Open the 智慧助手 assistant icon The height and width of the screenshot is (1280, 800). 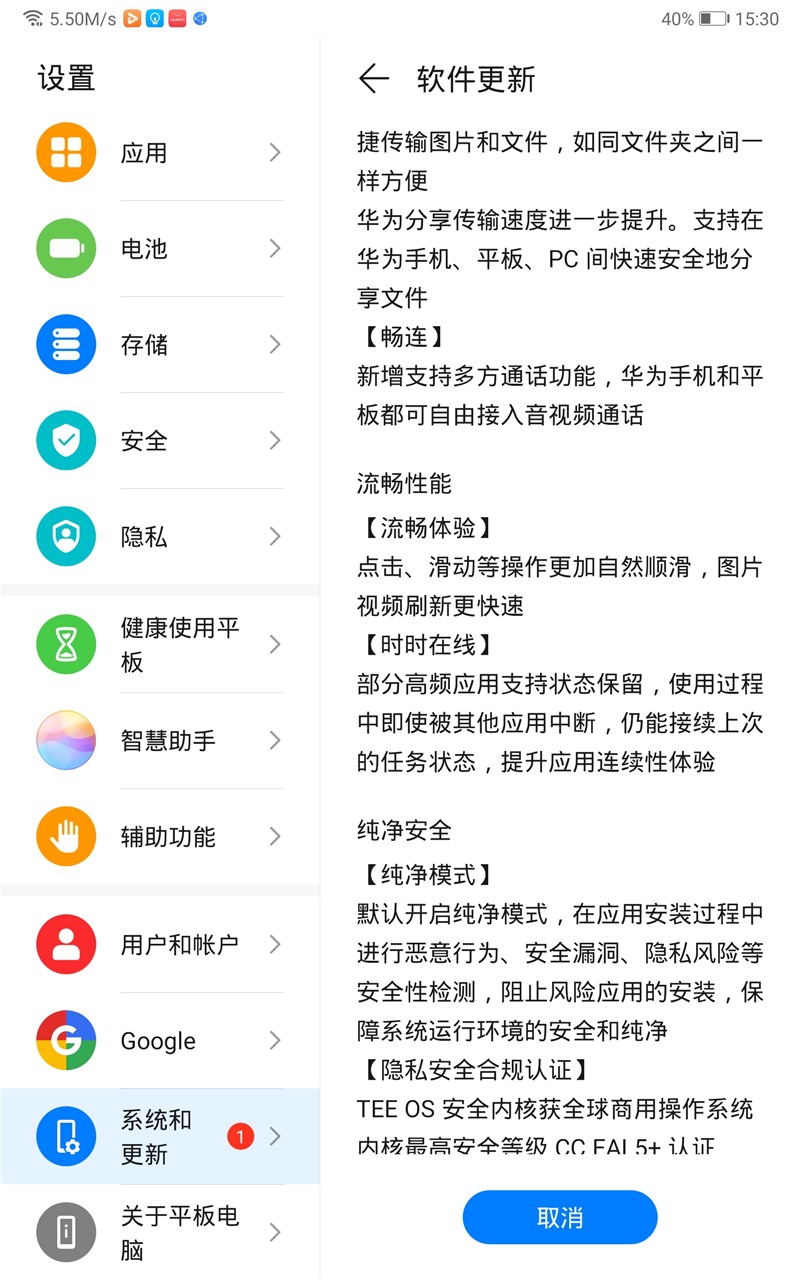tap(66, 740)
